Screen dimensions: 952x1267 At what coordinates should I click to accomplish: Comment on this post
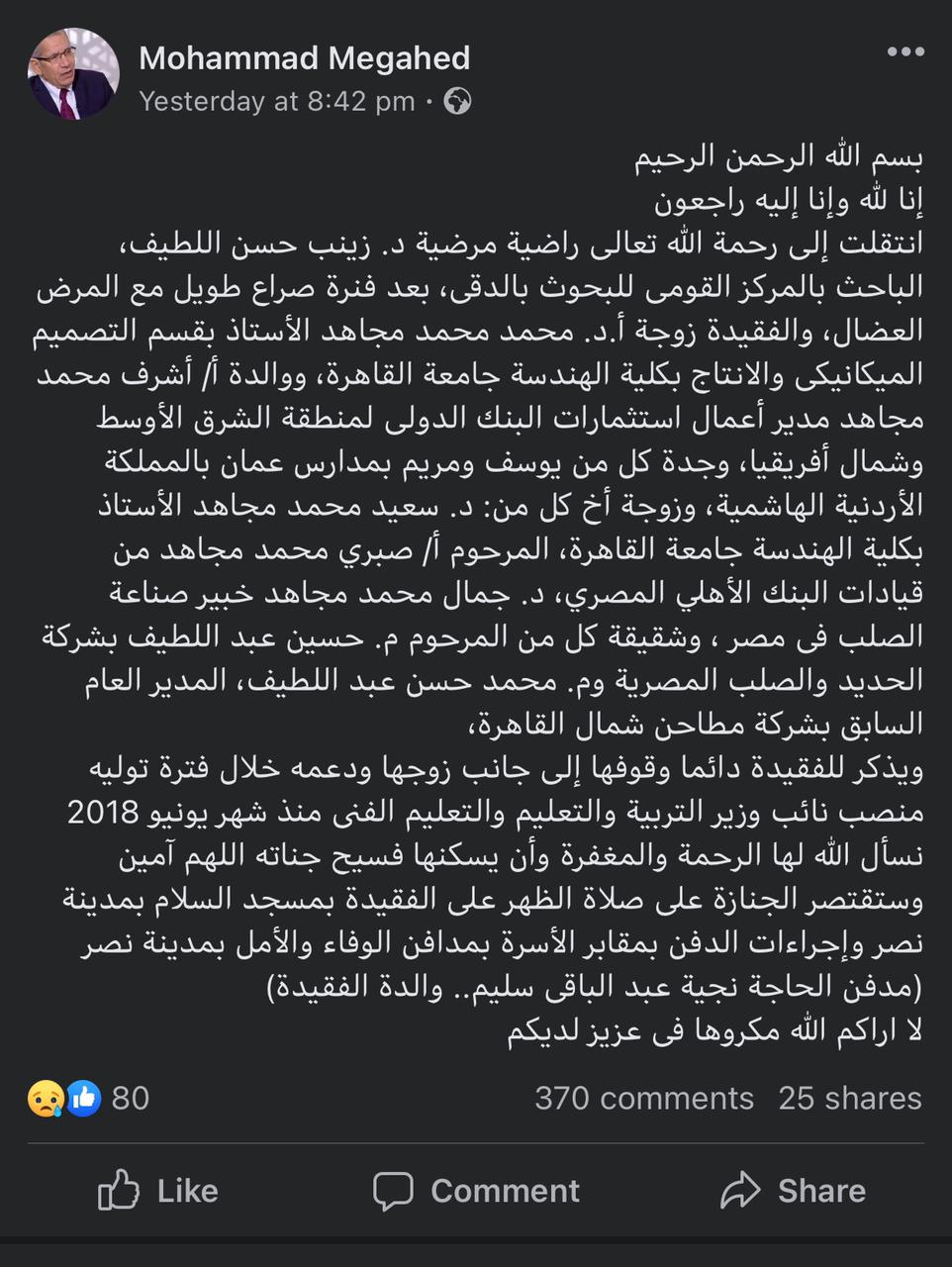pos(476,1191)
